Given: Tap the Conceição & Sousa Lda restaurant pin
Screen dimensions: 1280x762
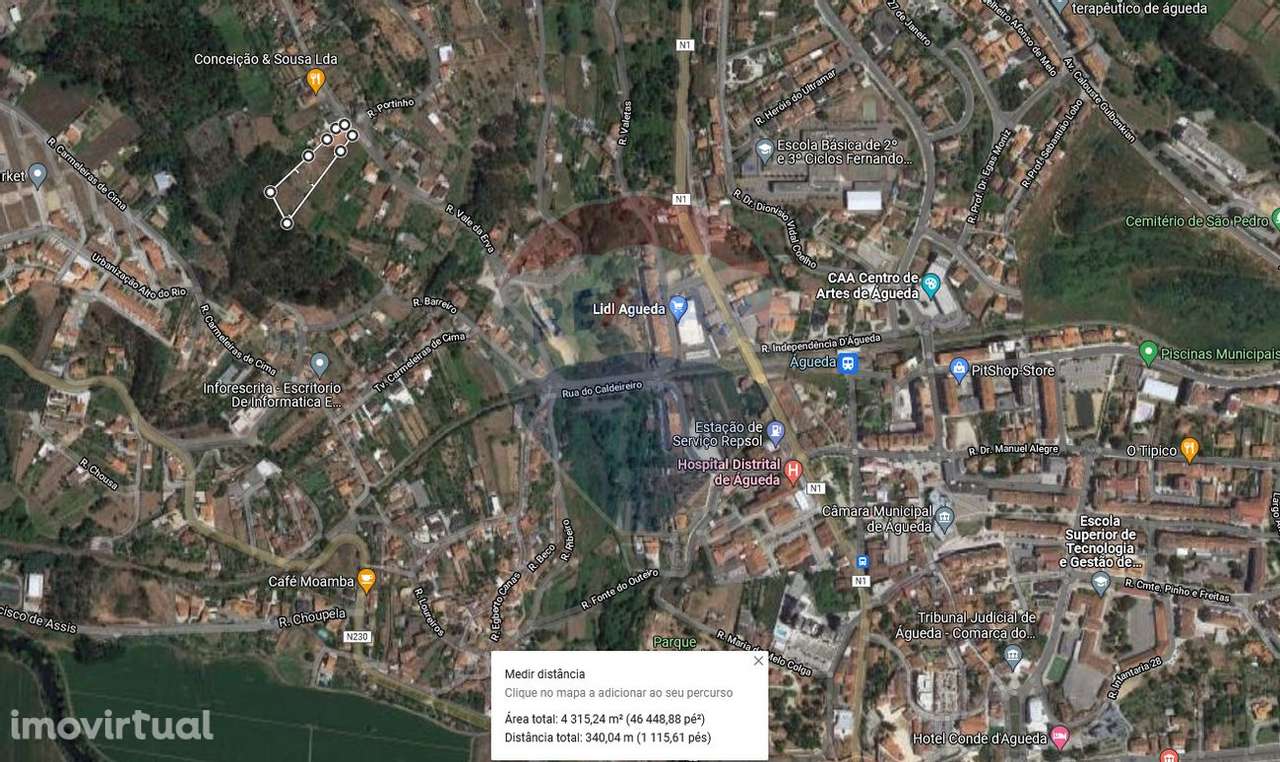Looking at the screenshot, I should 316,78.
